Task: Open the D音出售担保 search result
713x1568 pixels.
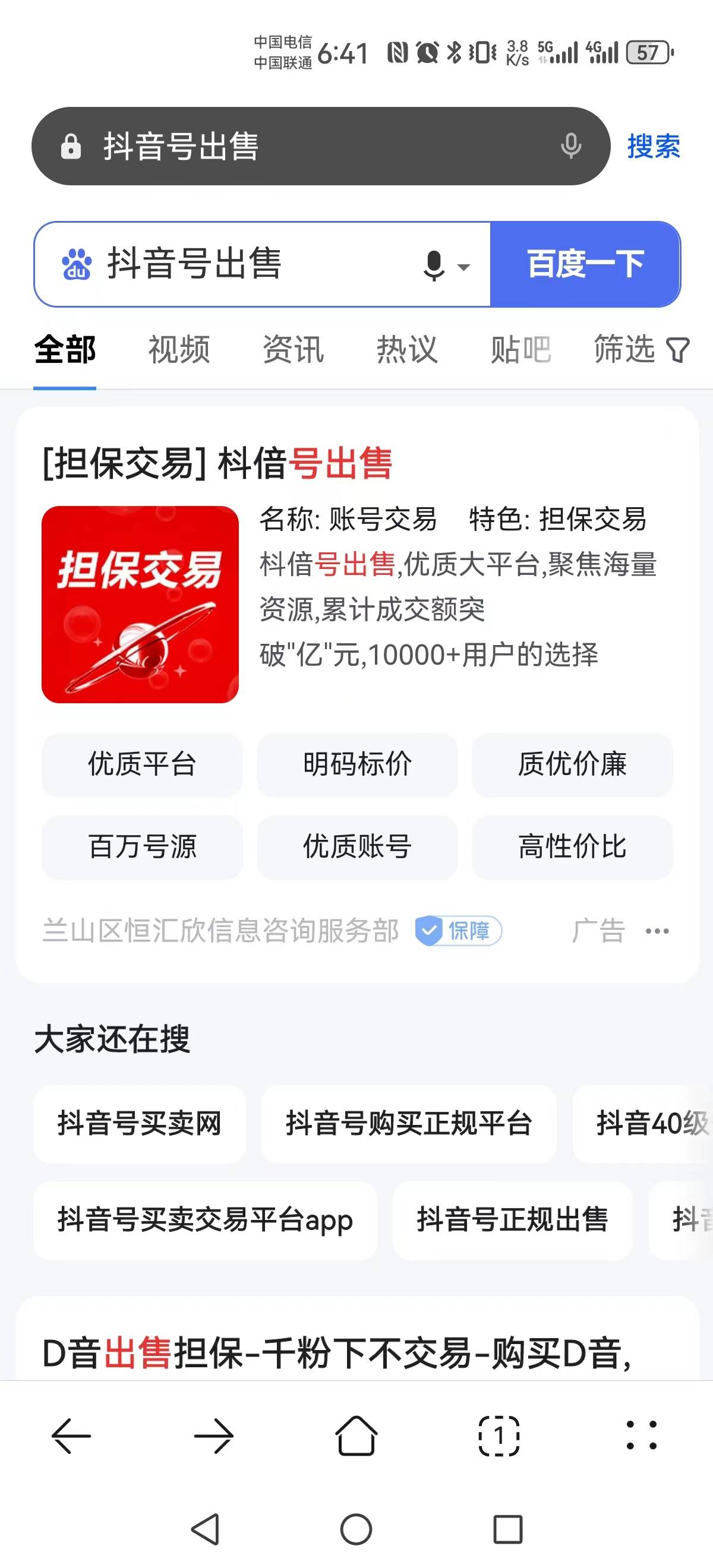Action: (336, 1353)
